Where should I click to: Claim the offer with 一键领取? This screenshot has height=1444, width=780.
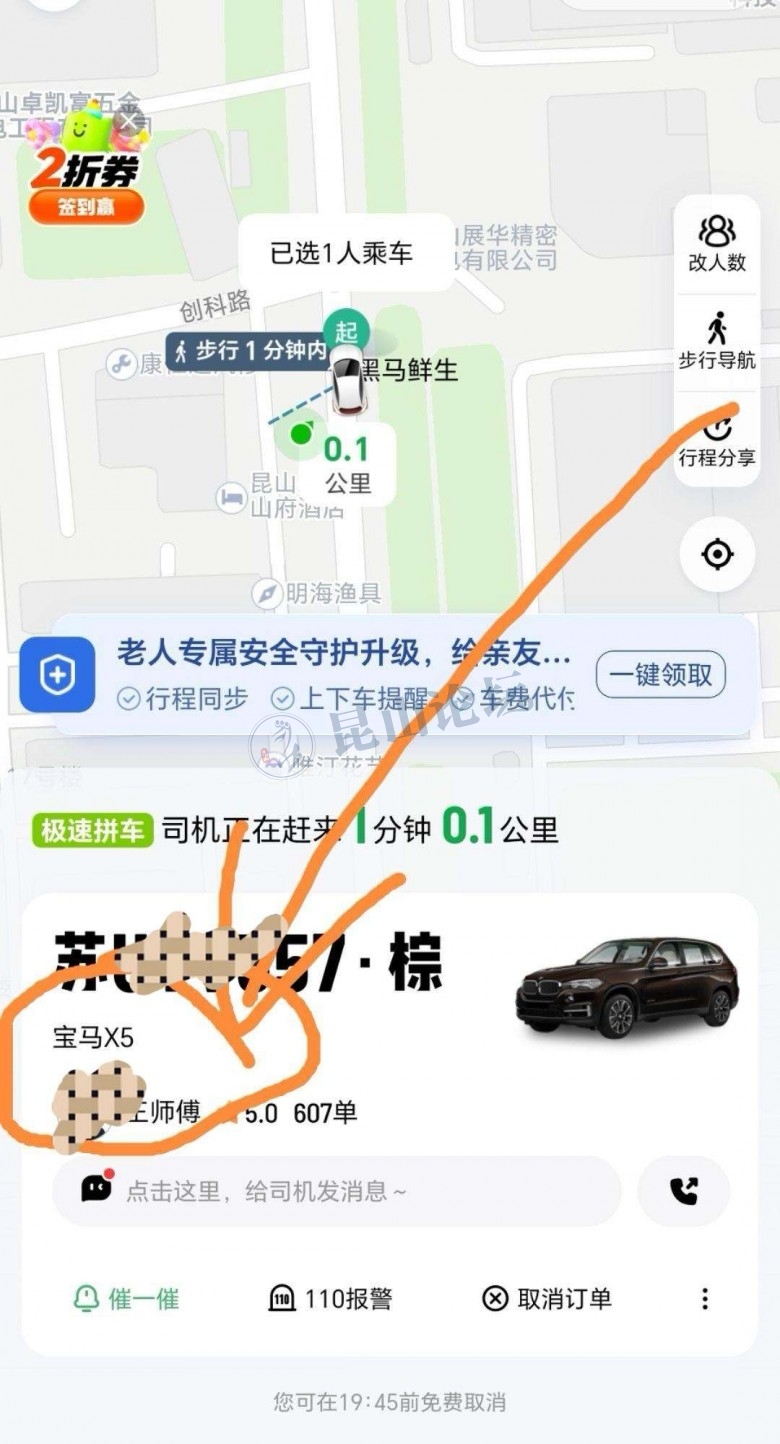(x=660, y=676)
